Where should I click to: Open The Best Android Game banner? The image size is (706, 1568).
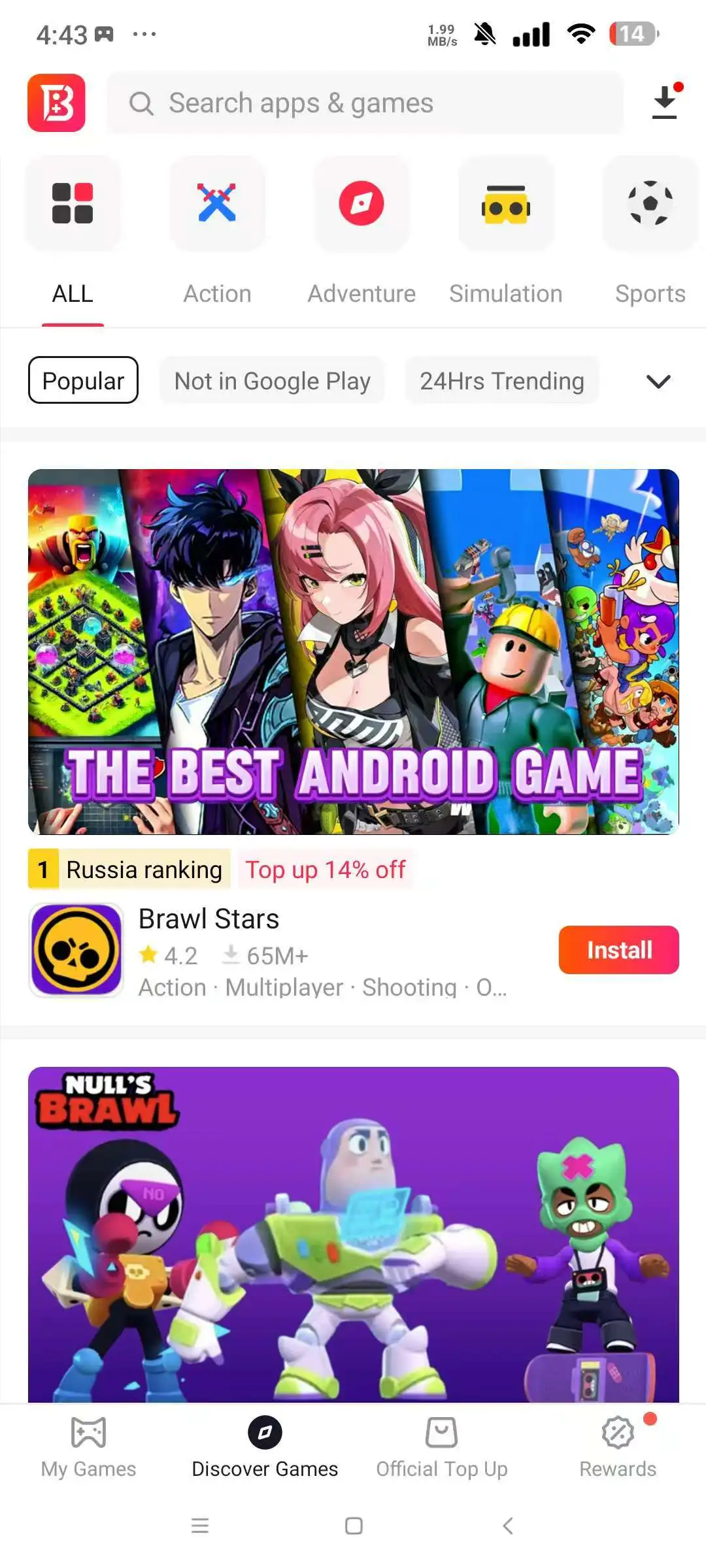(x=353, y=651)
